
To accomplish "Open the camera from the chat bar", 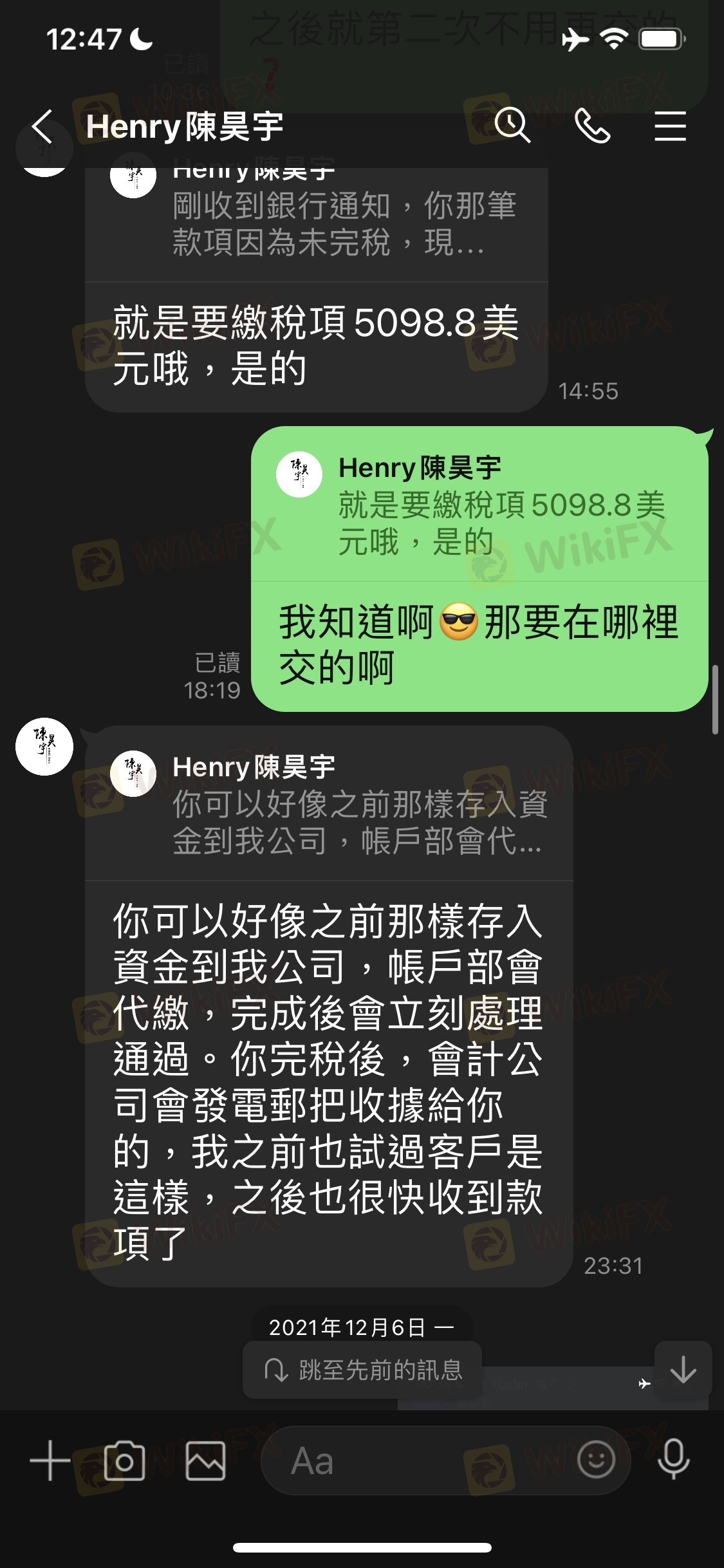I will [124, 1461].
